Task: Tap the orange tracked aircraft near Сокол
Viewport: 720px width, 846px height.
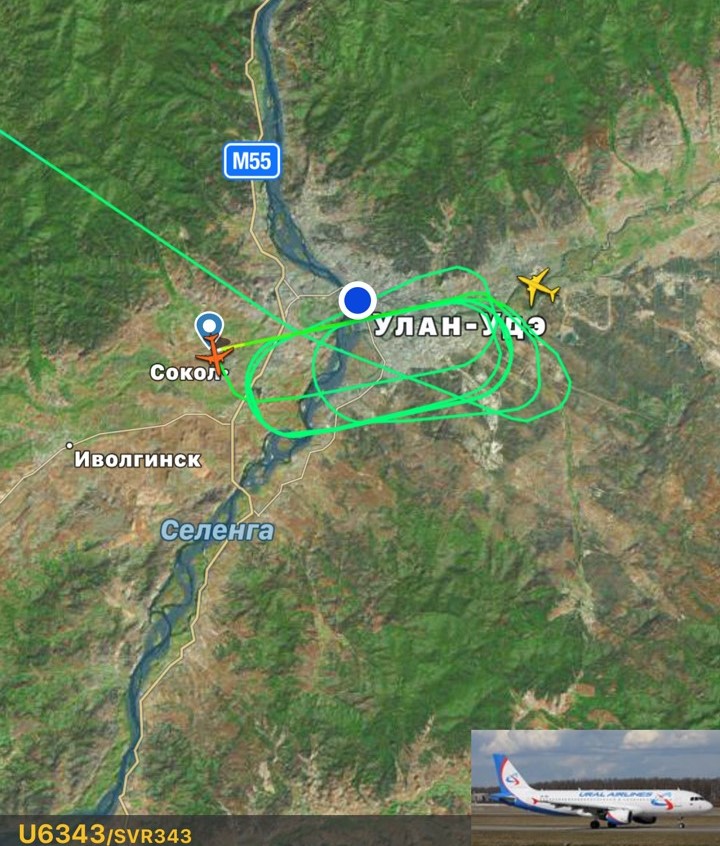Action: point(213,353)
